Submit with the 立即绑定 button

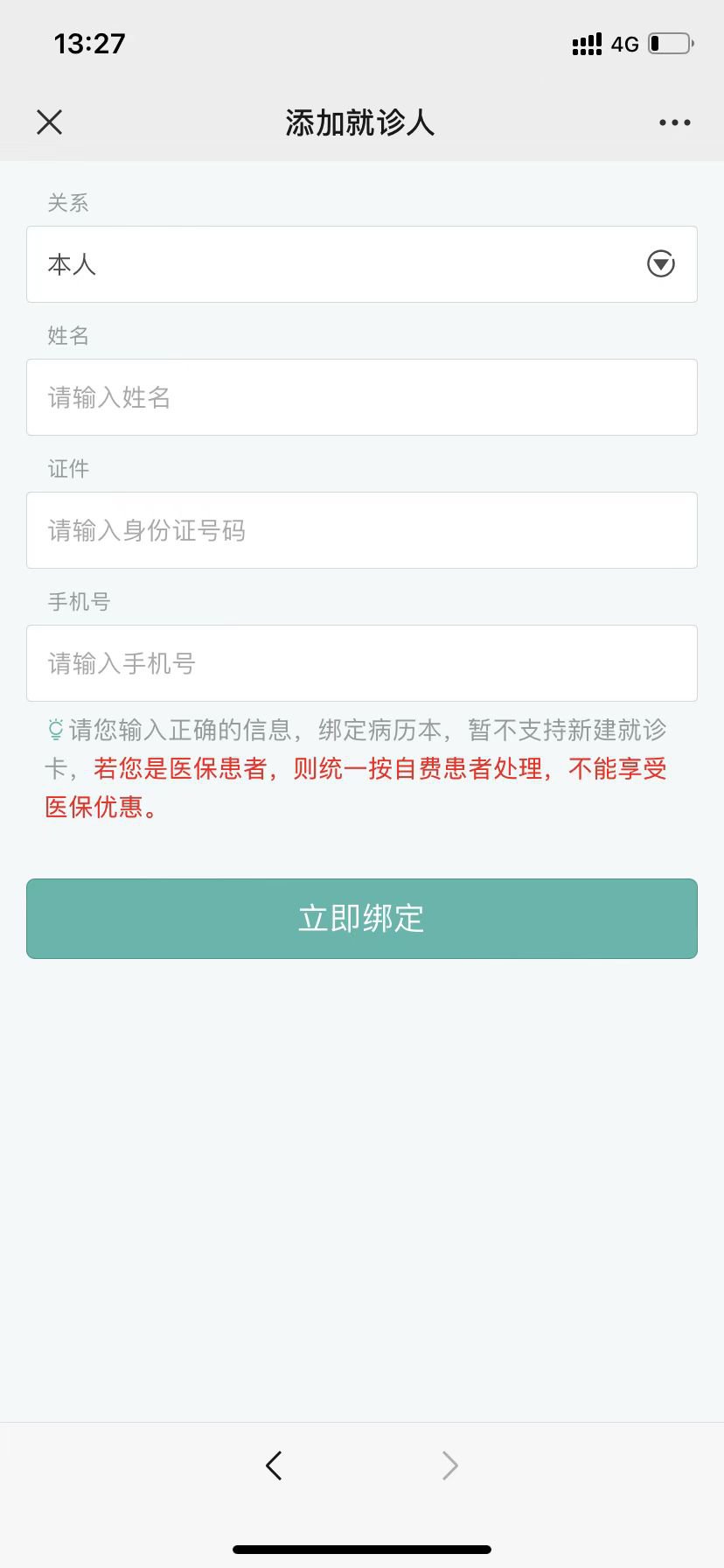361,919
